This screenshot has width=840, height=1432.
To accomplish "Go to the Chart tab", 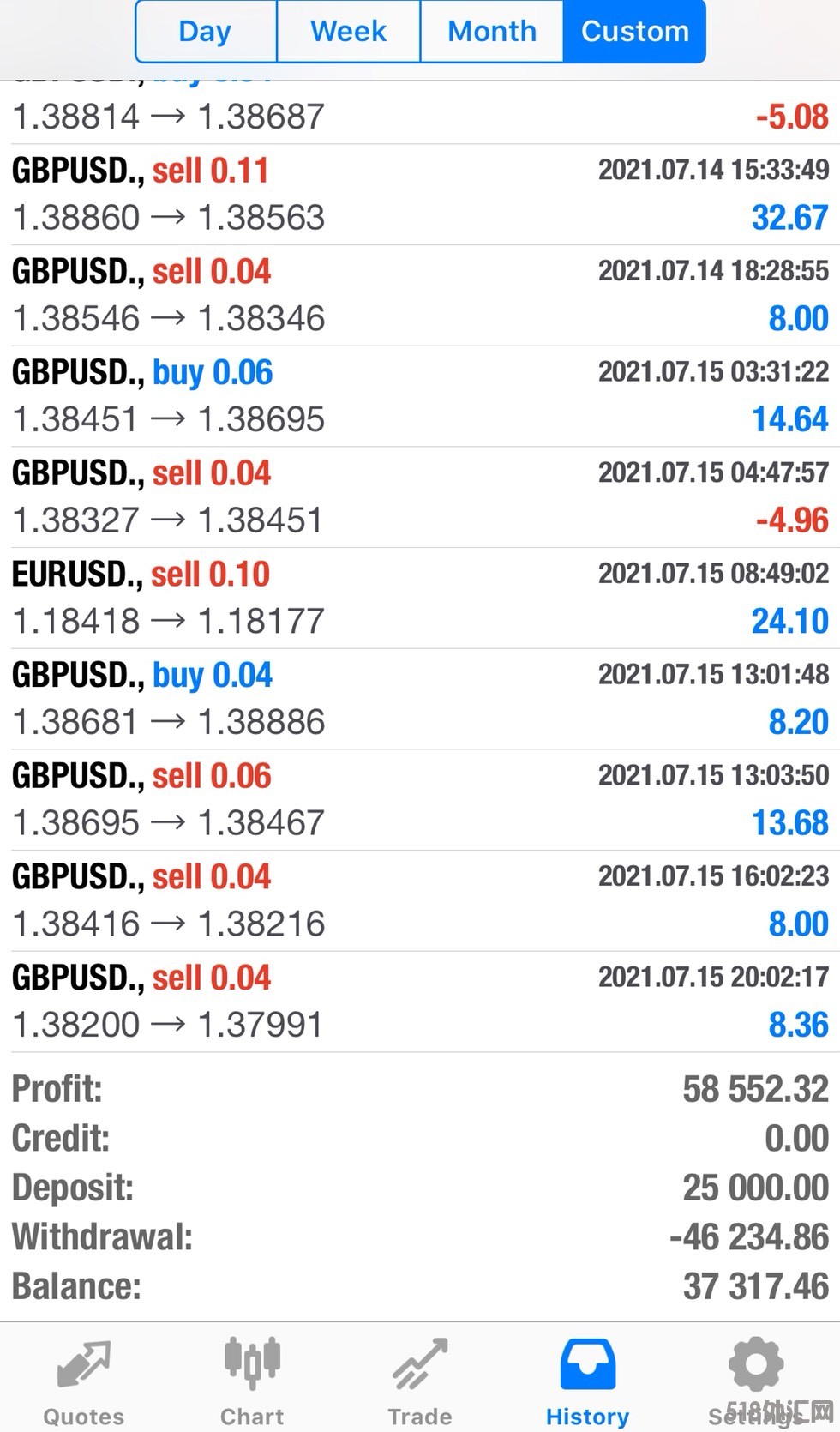I will point(252,1382).
